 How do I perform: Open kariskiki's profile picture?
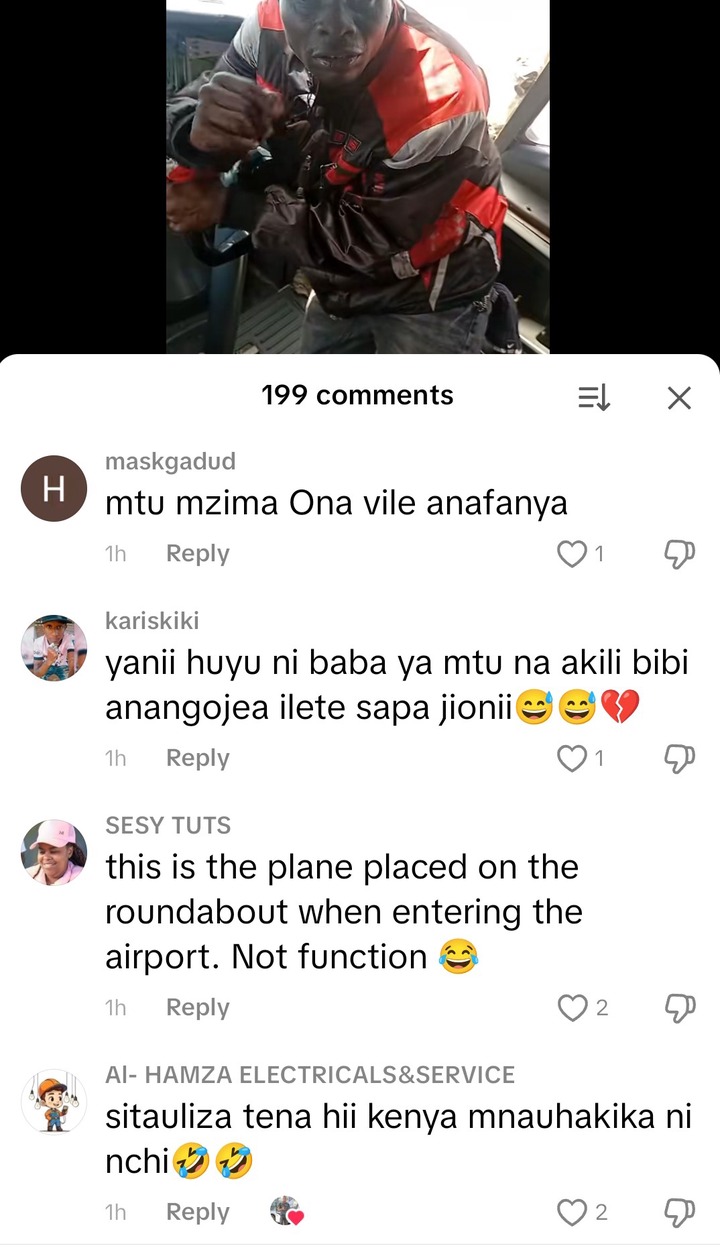tap(54, 648)
